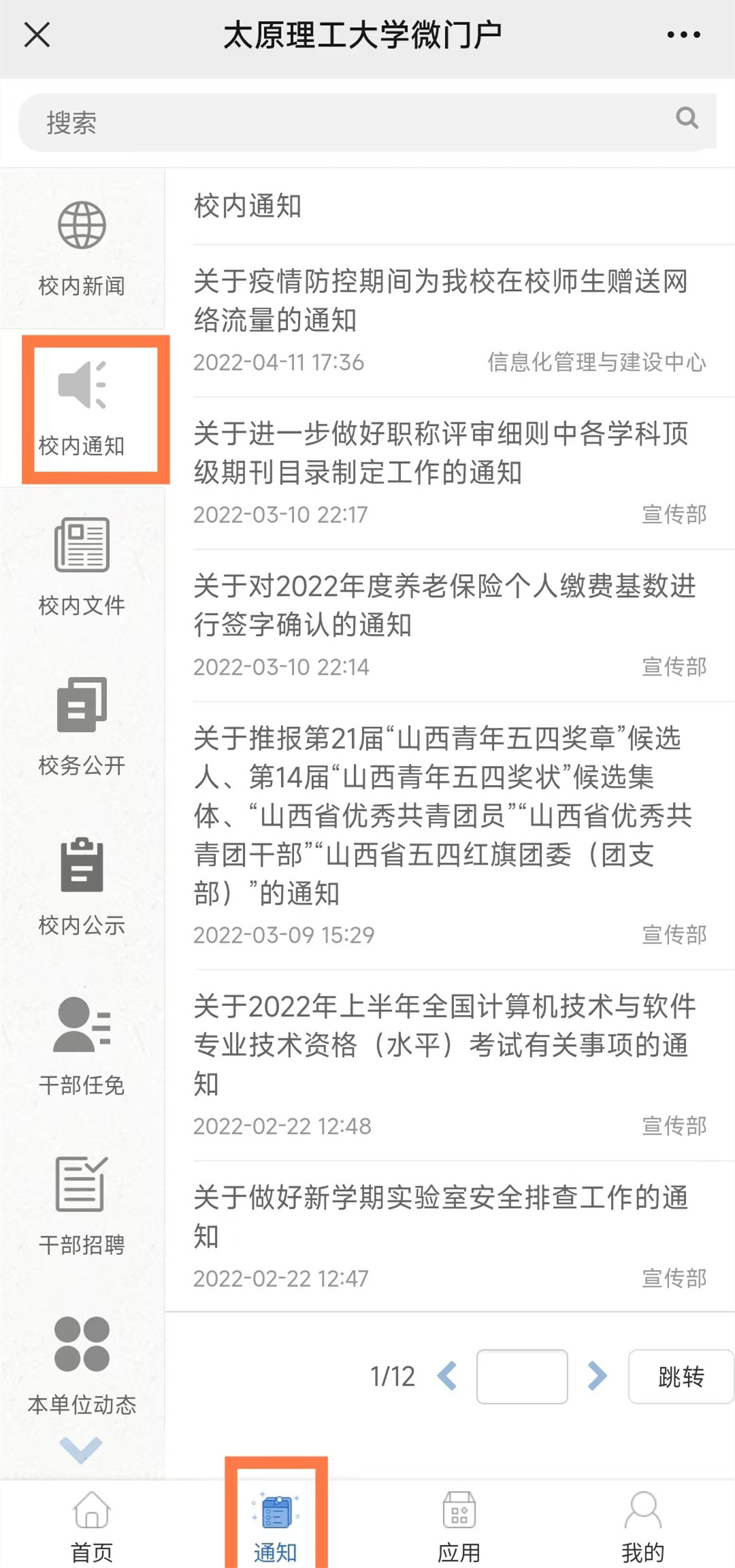Viewport: 735px width, 1568px height.
Task: View the 干部招聘 section
Action: [82, 1205]
